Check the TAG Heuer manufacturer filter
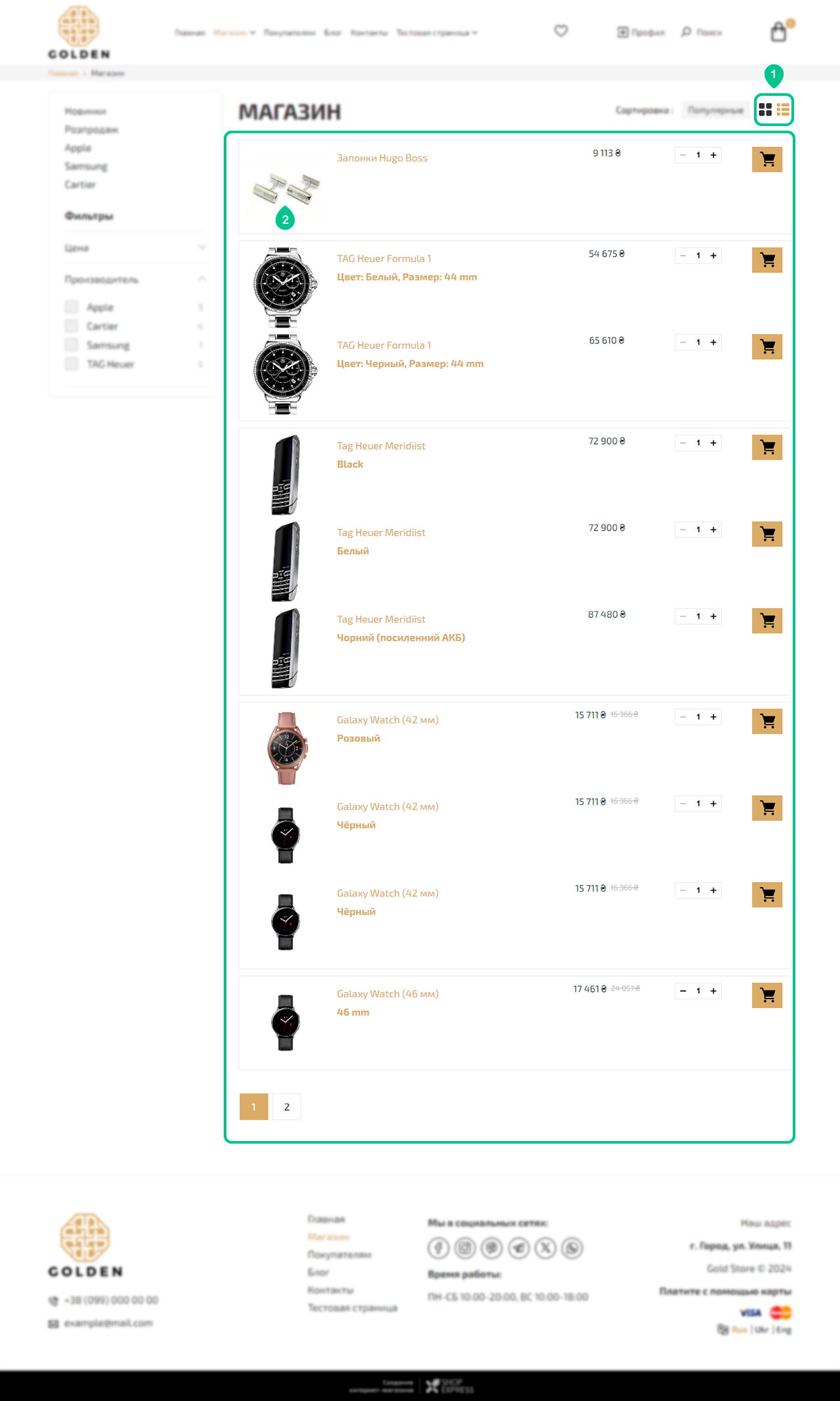Image resolution: width=840 pixels, height=1401 pixels. tap(72, 364)
